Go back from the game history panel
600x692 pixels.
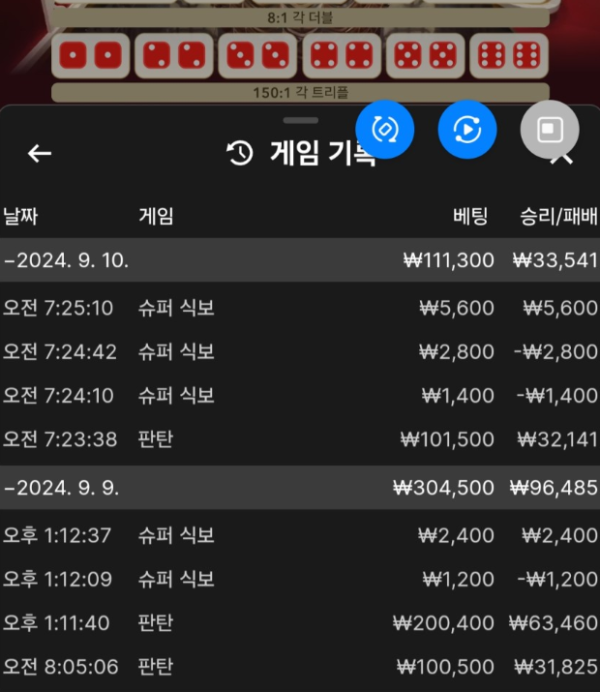[39, 153]
